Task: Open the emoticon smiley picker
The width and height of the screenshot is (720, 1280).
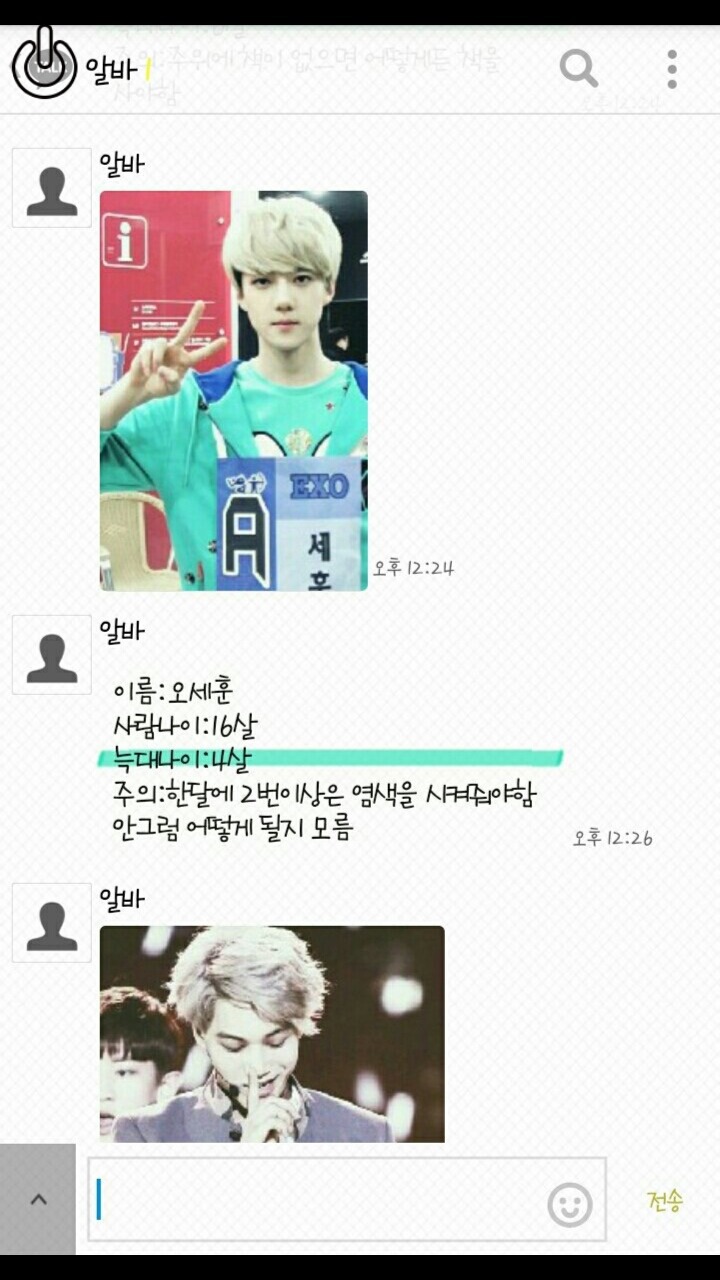Action: click(x=569, y=1204)
